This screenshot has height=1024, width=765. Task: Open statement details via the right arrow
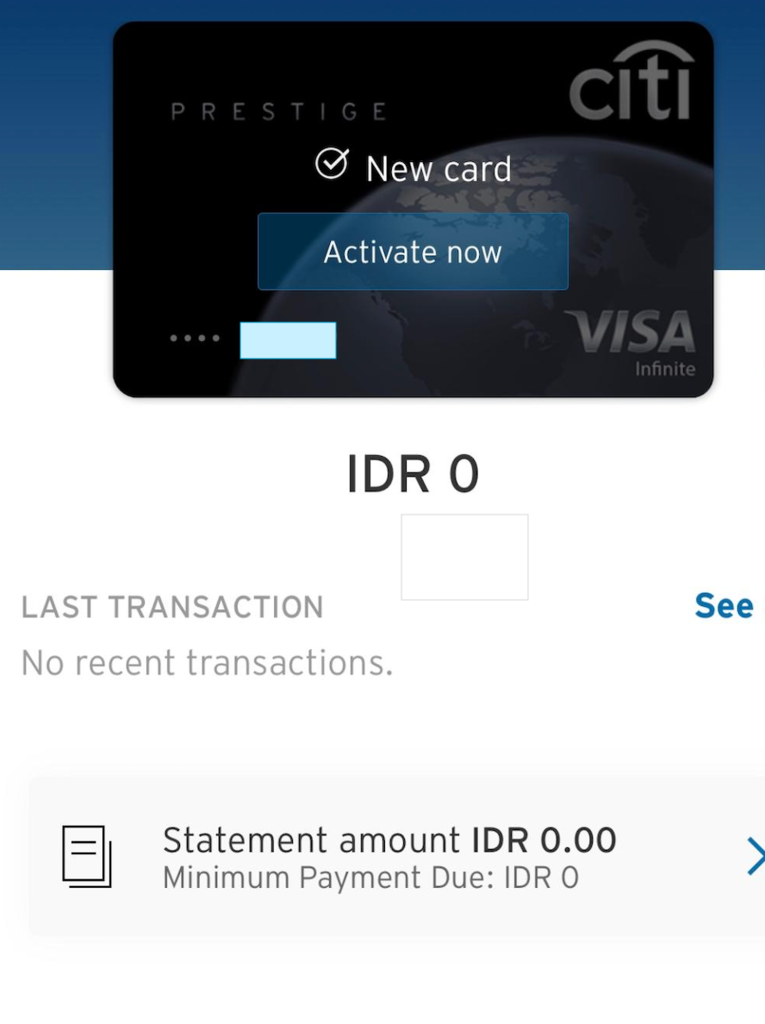point(754,856)
